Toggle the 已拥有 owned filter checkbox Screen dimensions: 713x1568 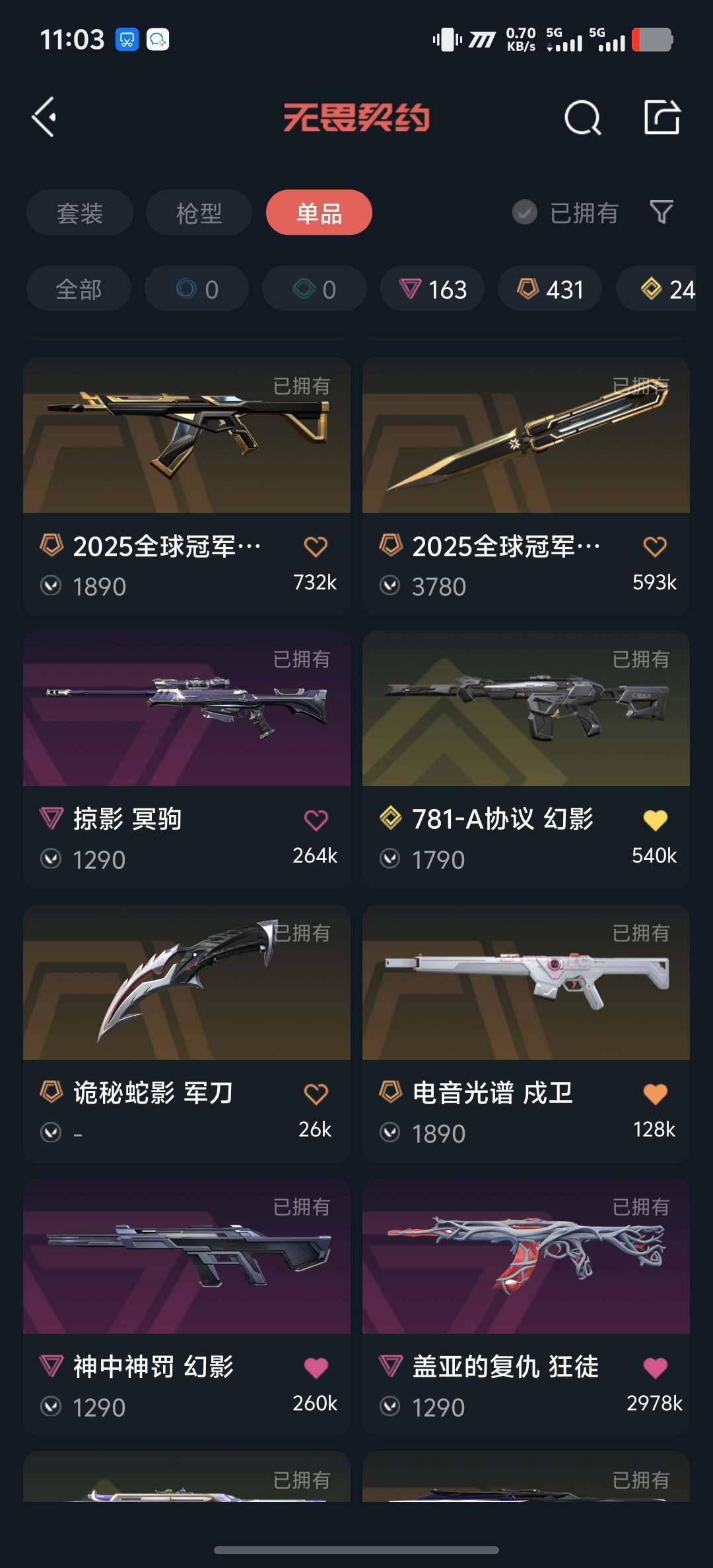click(525, 212)
